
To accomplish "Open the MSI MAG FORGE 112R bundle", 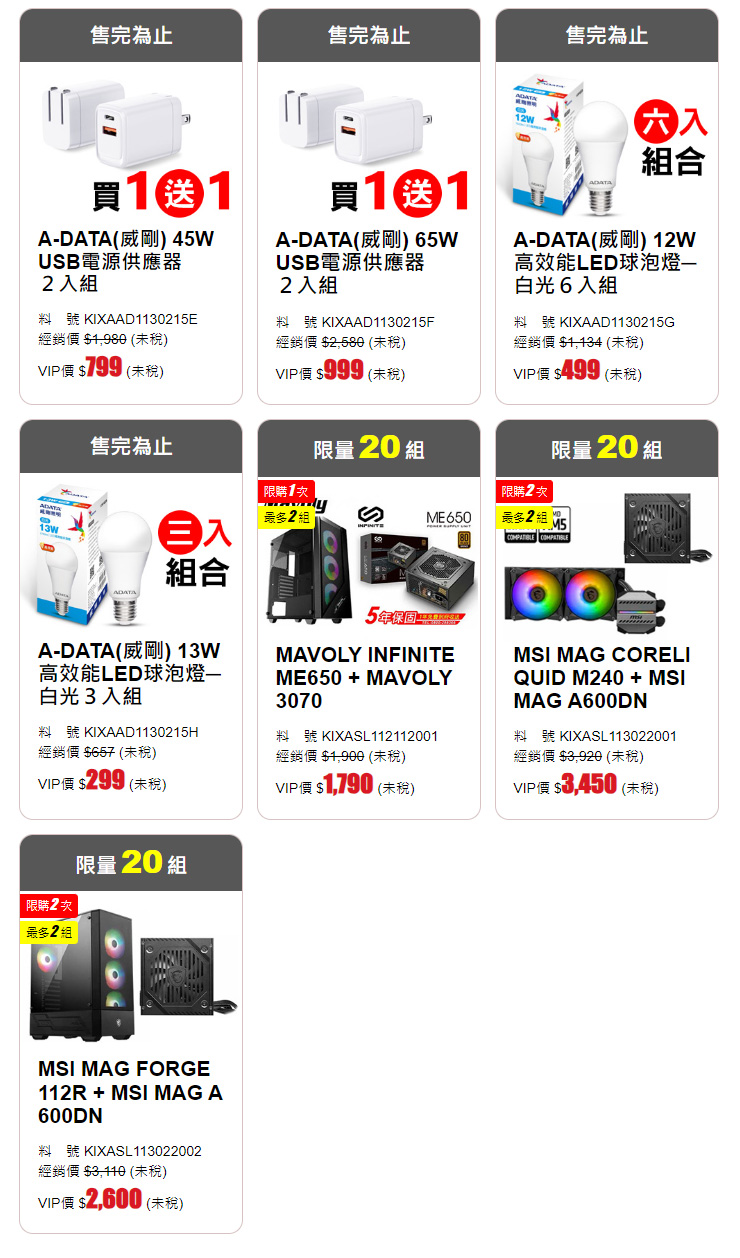I will [130, 1091].
